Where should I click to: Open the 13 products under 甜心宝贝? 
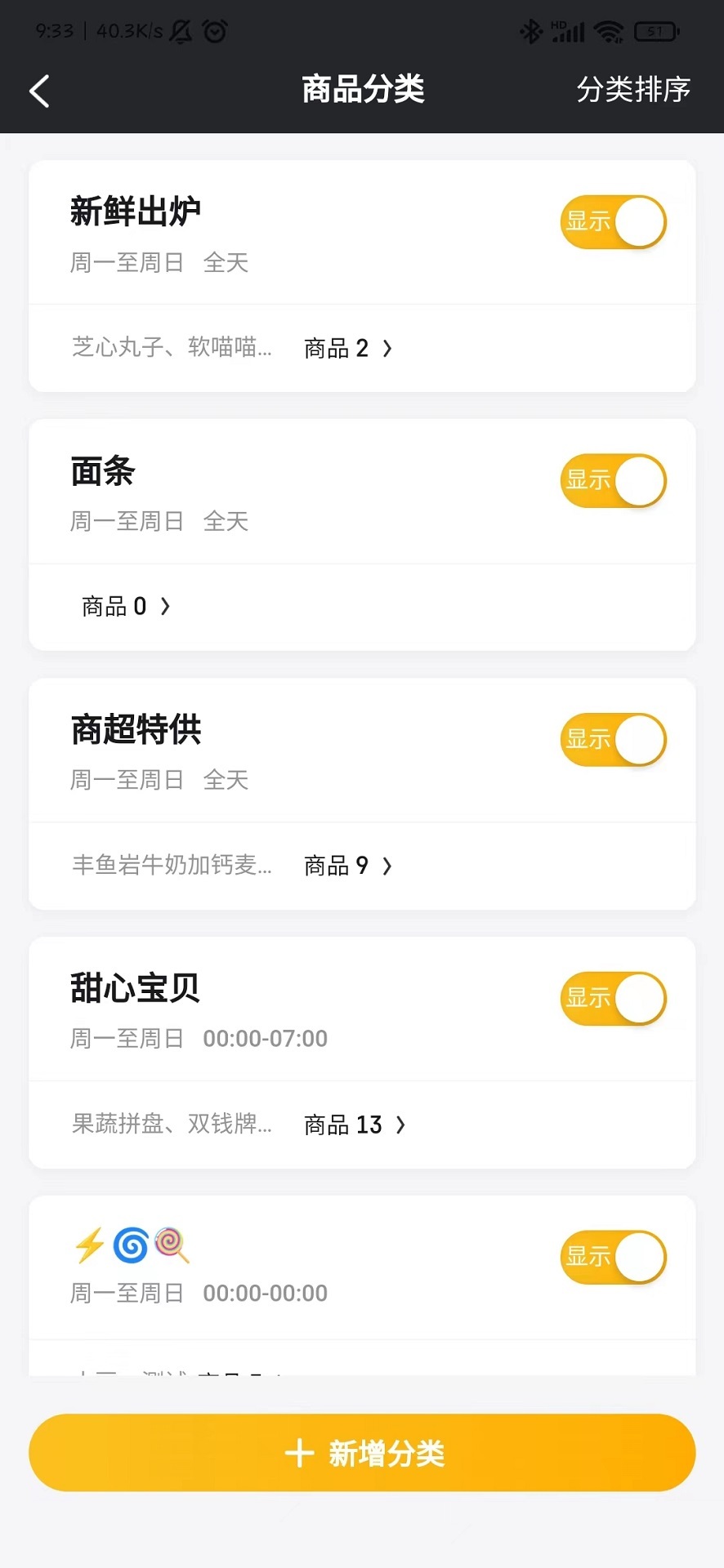(355, 1125)
